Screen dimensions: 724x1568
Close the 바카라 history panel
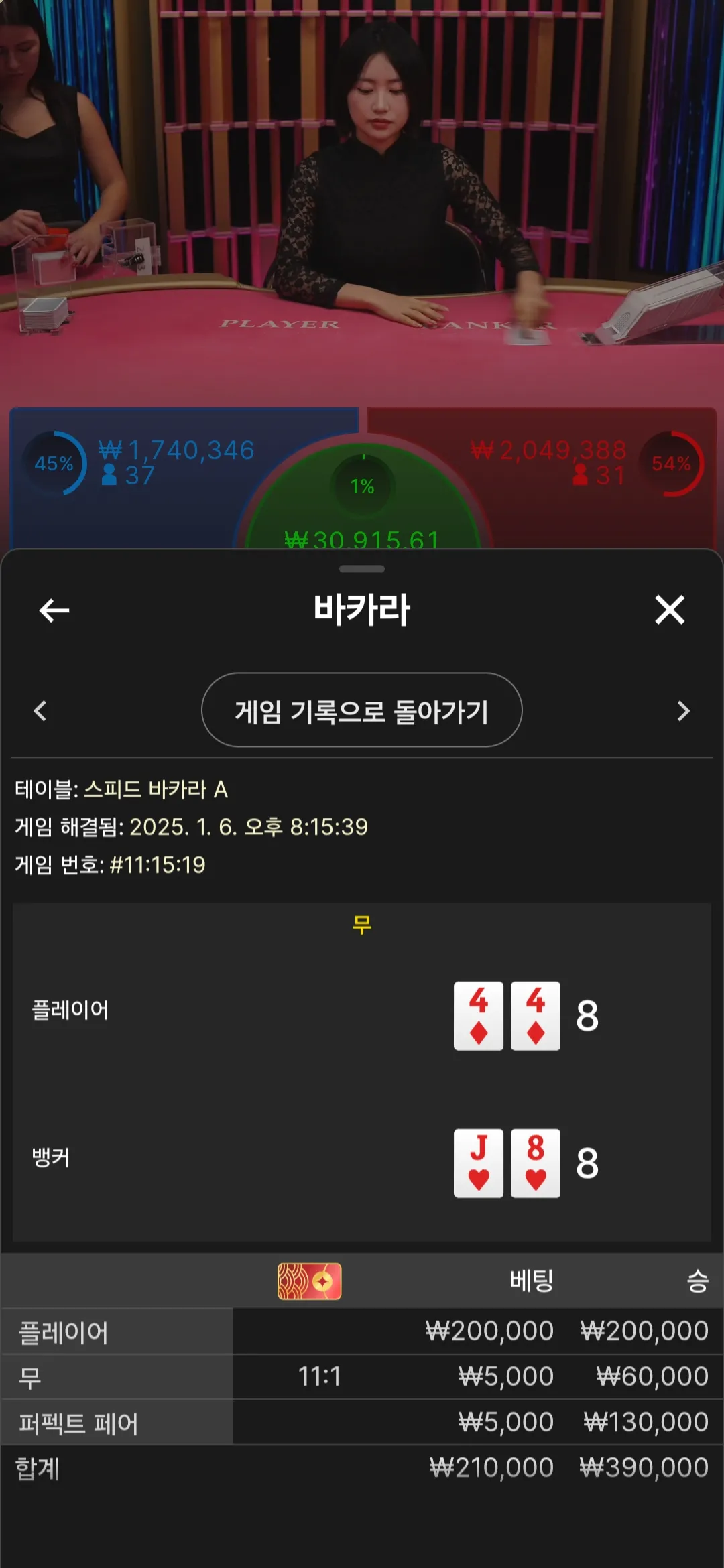click(669, 610)
